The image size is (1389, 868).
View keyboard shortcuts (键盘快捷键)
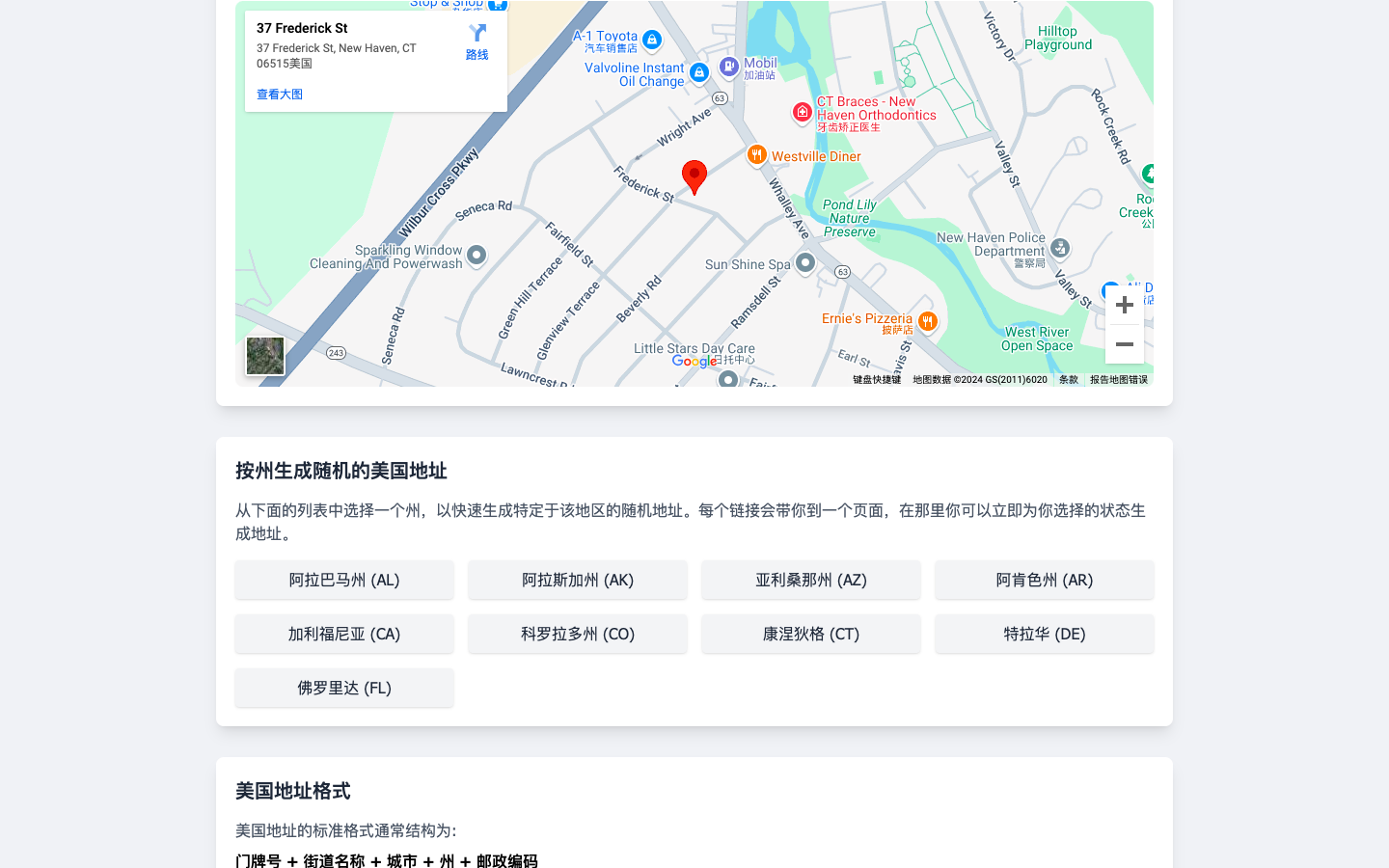coord(876,380)
